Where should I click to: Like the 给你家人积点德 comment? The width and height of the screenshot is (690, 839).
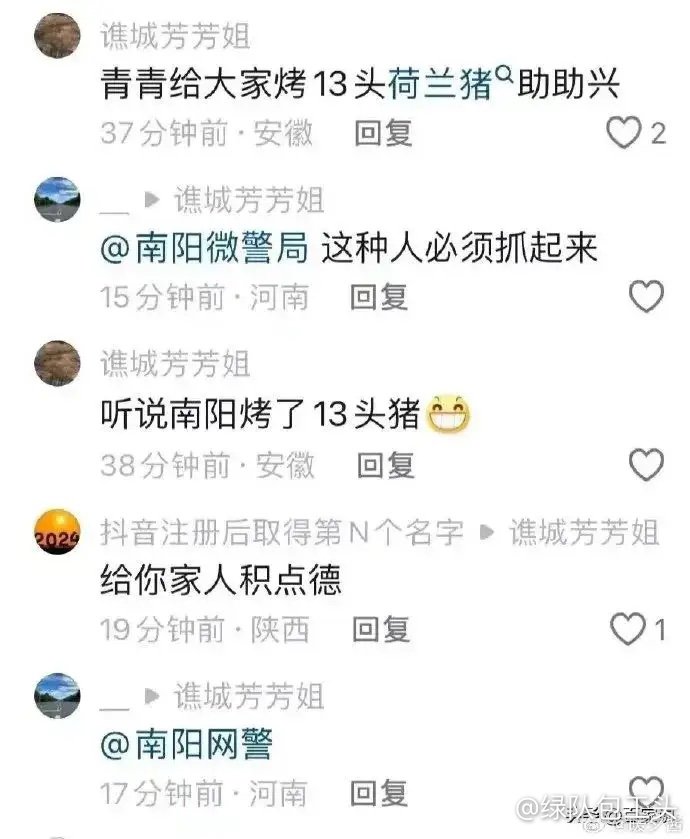point(628,628)
